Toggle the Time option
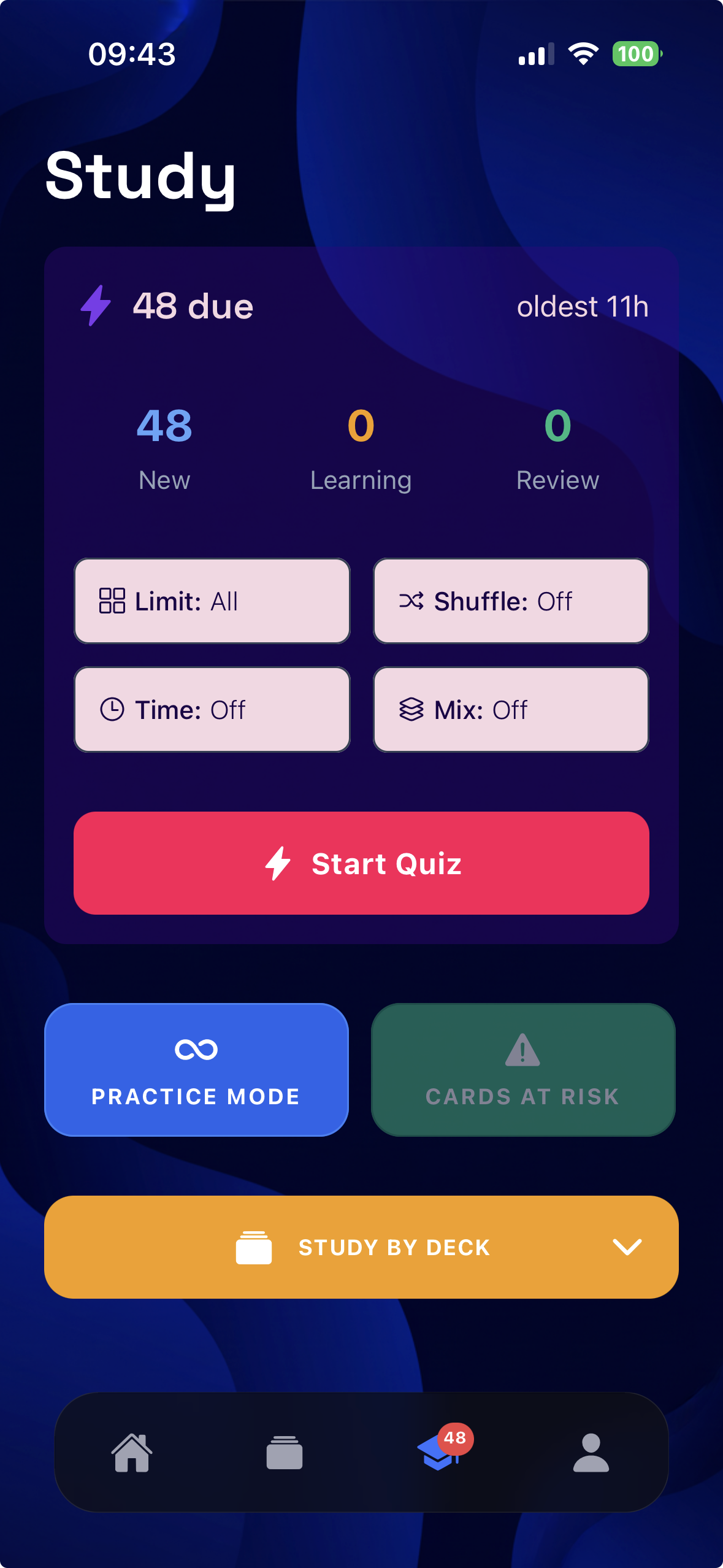The height and width of the screenshot is (1568, 723). 212,710
